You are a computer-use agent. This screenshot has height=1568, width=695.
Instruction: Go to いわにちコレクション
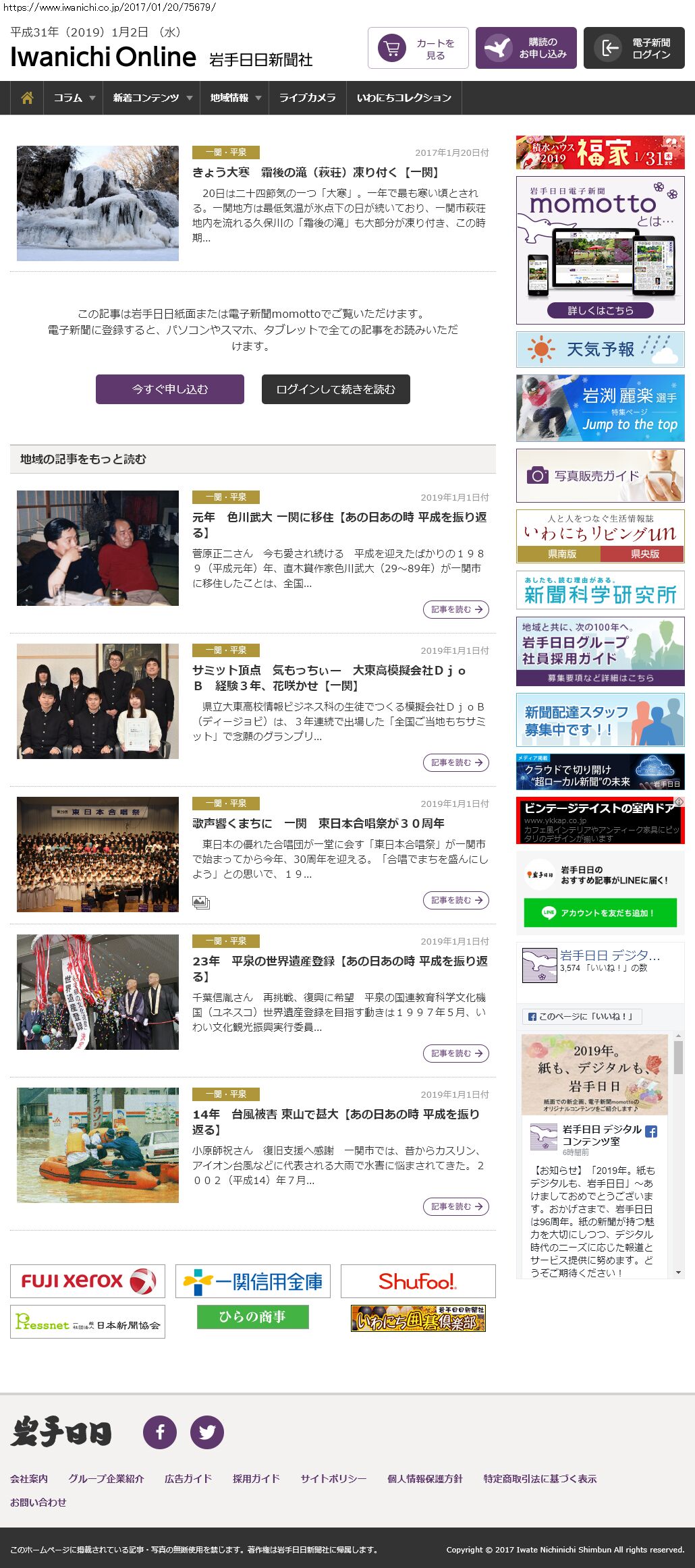pyautogui.click(x=404, y=98)
